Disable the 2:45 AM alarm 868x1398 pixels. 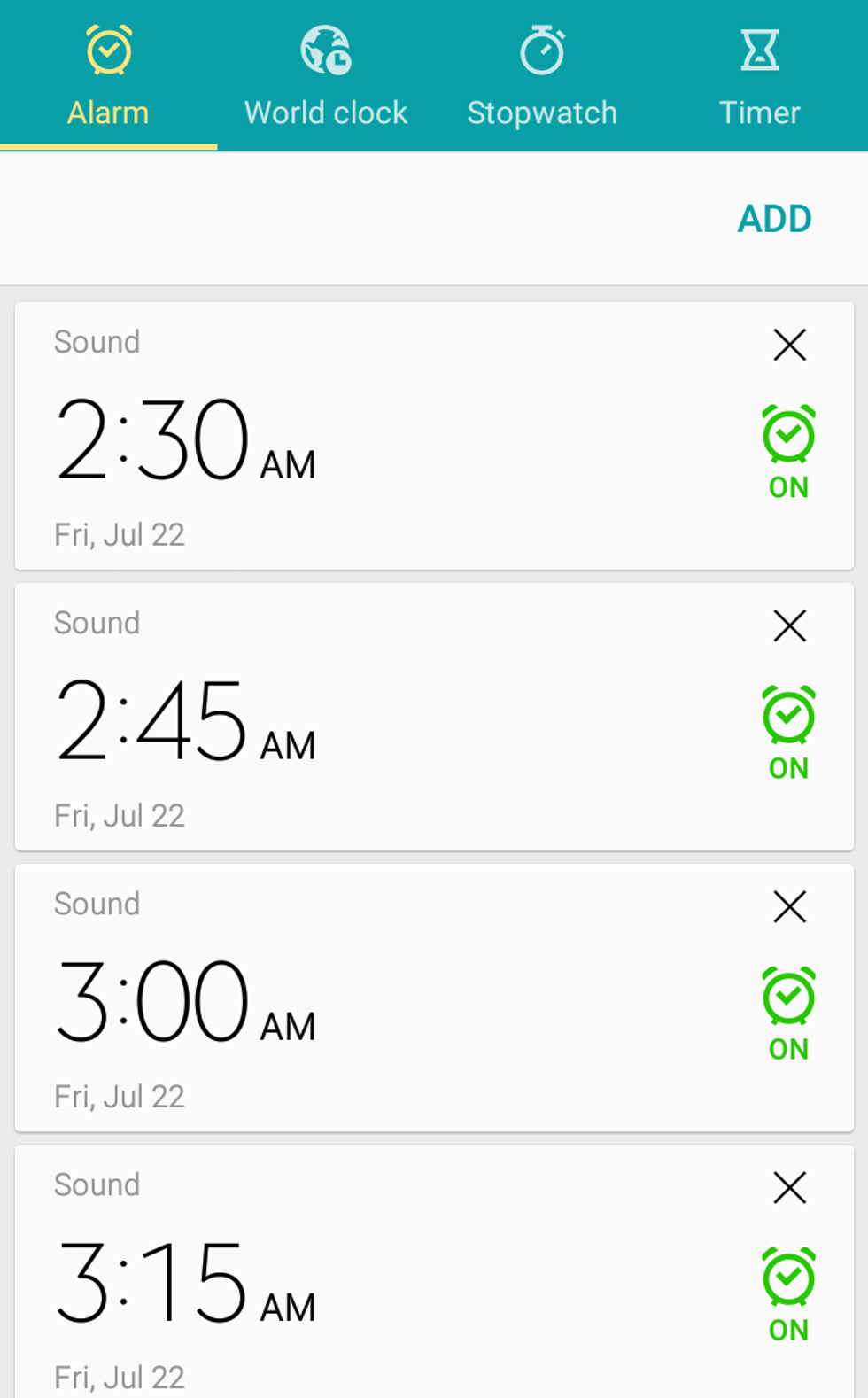[x=788, y=733]
